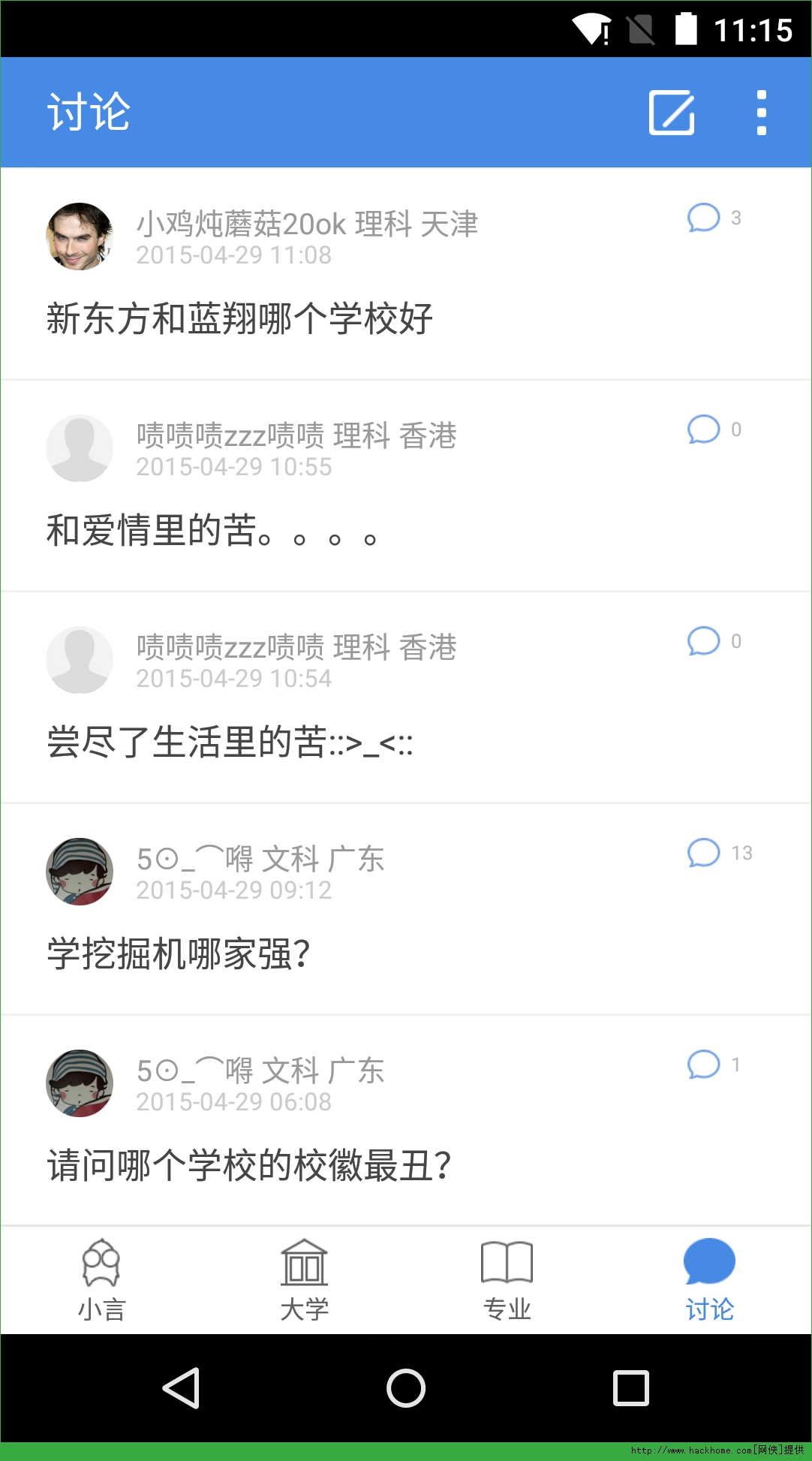Open the post 请问哪个学校的校徽最丑?
This screenshot has width=812, height=1461.
pos(249,1166)
